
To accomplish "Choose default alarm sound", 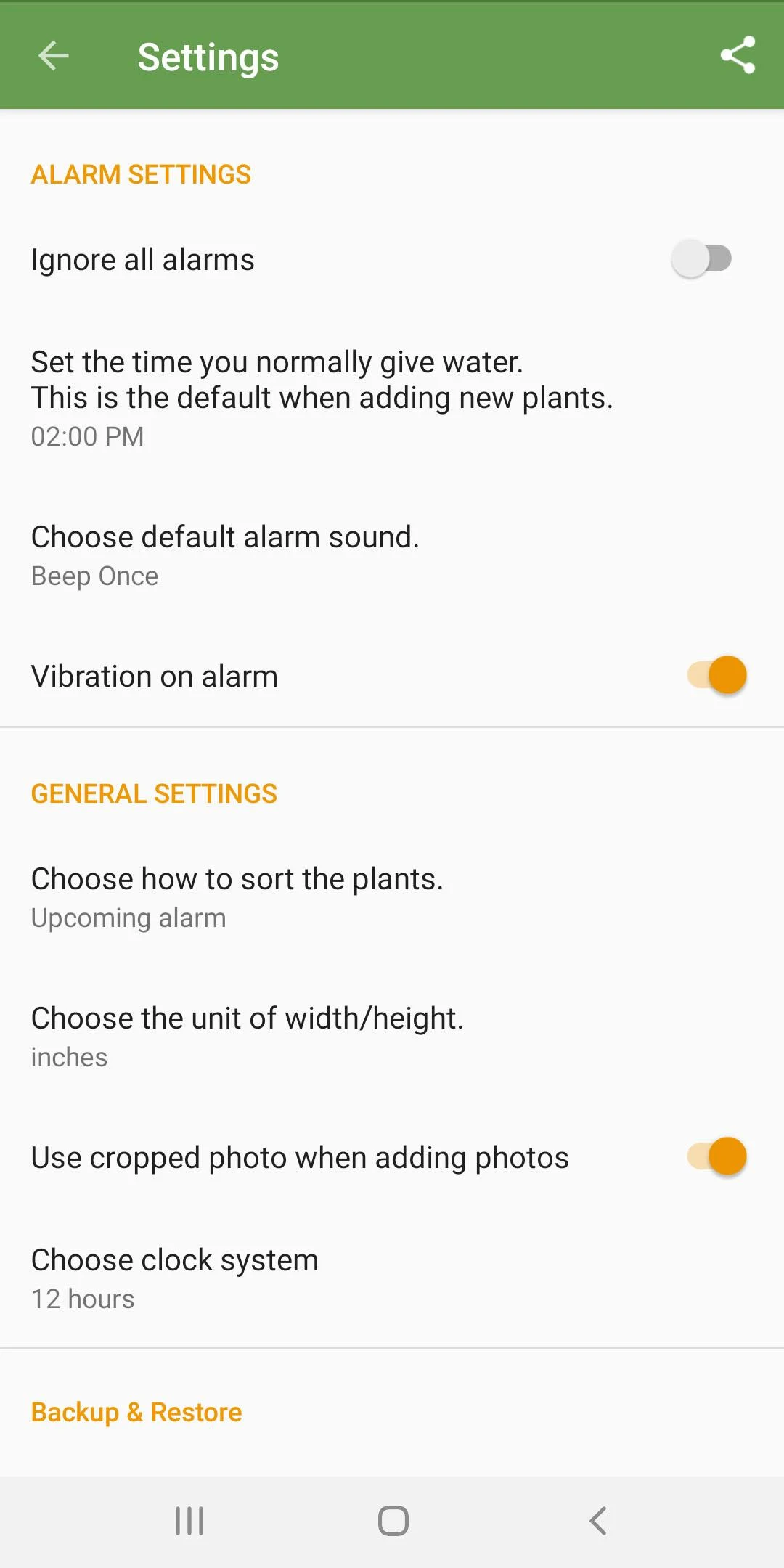I will (x=225, y=555).
